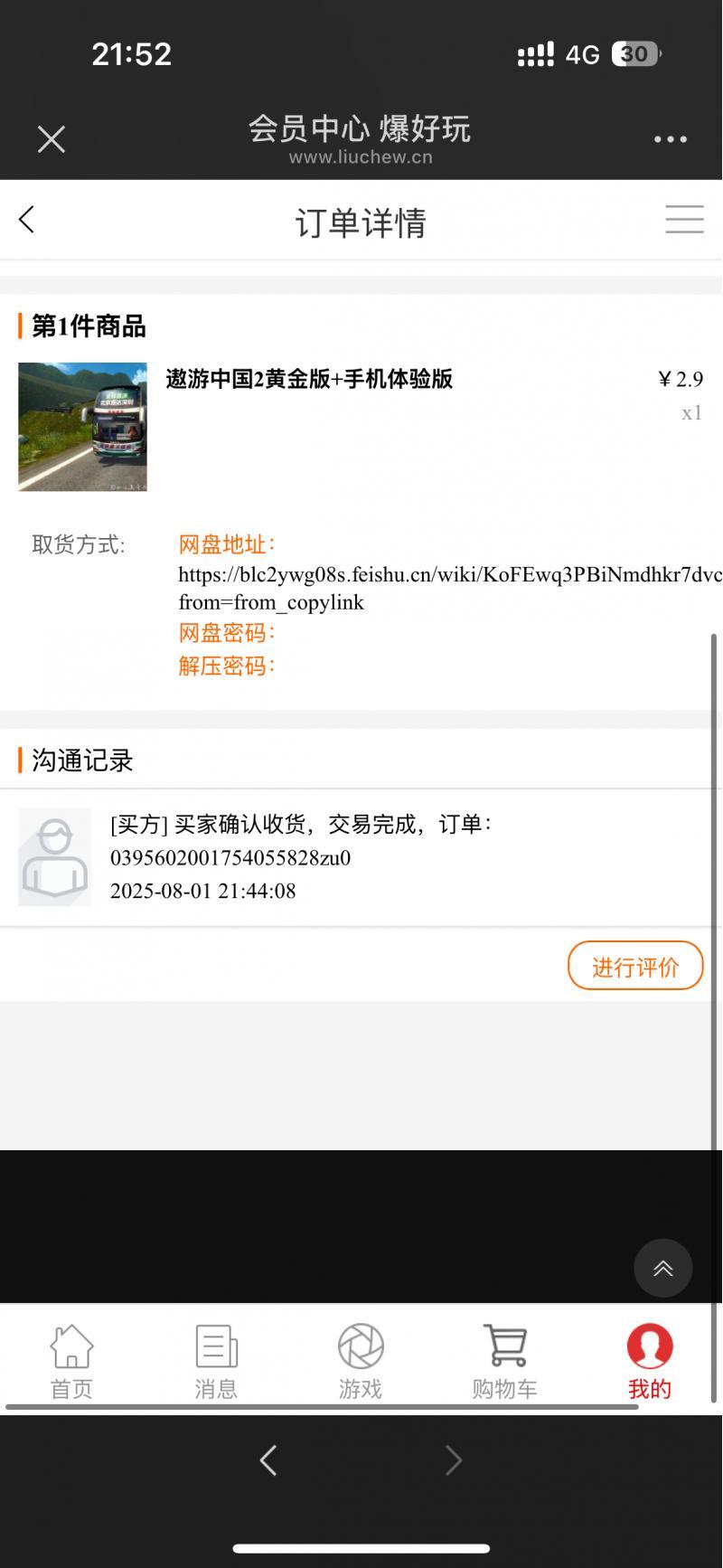Open the 购物车 tab
This screenshot has height=1568, width=723.
click(504, 1361)
